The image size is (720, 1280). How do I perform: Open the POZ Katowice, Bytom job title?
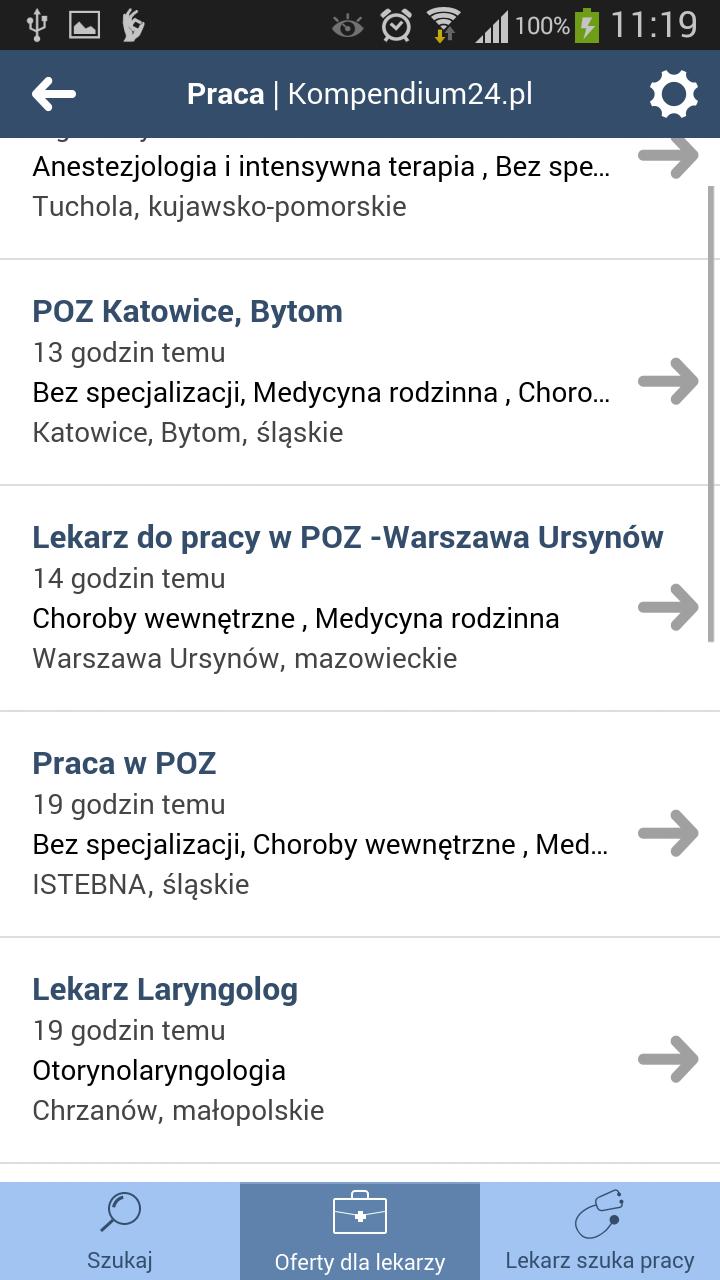point(186,311)
